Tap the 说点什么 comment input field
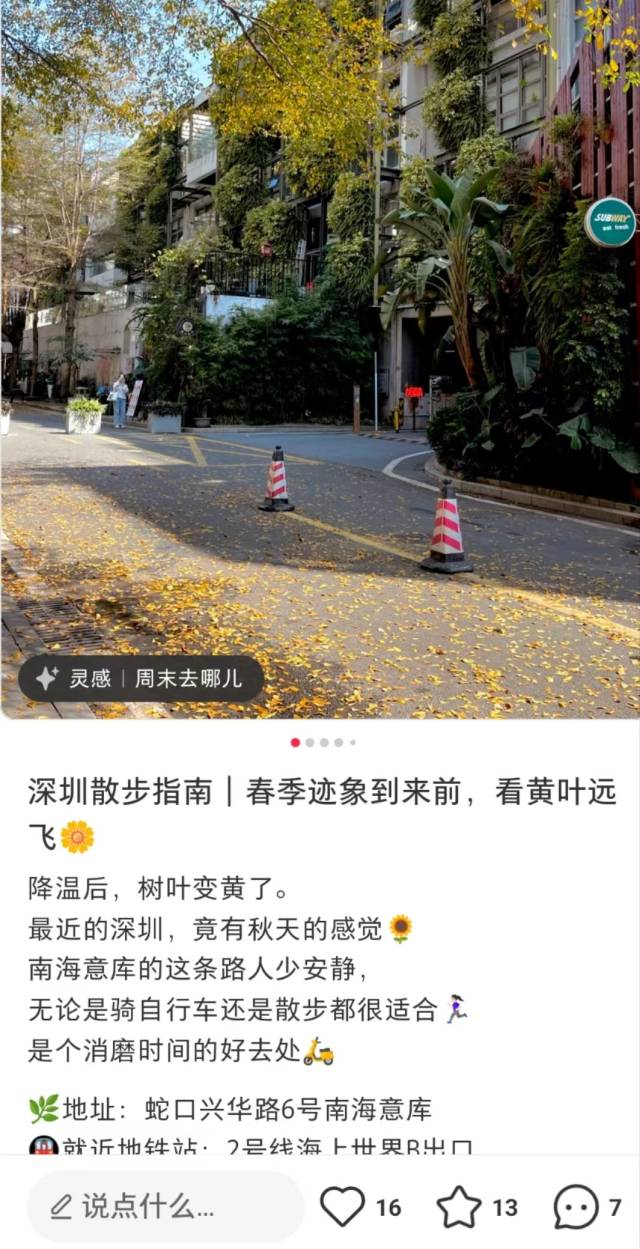 pos(165,1207)
